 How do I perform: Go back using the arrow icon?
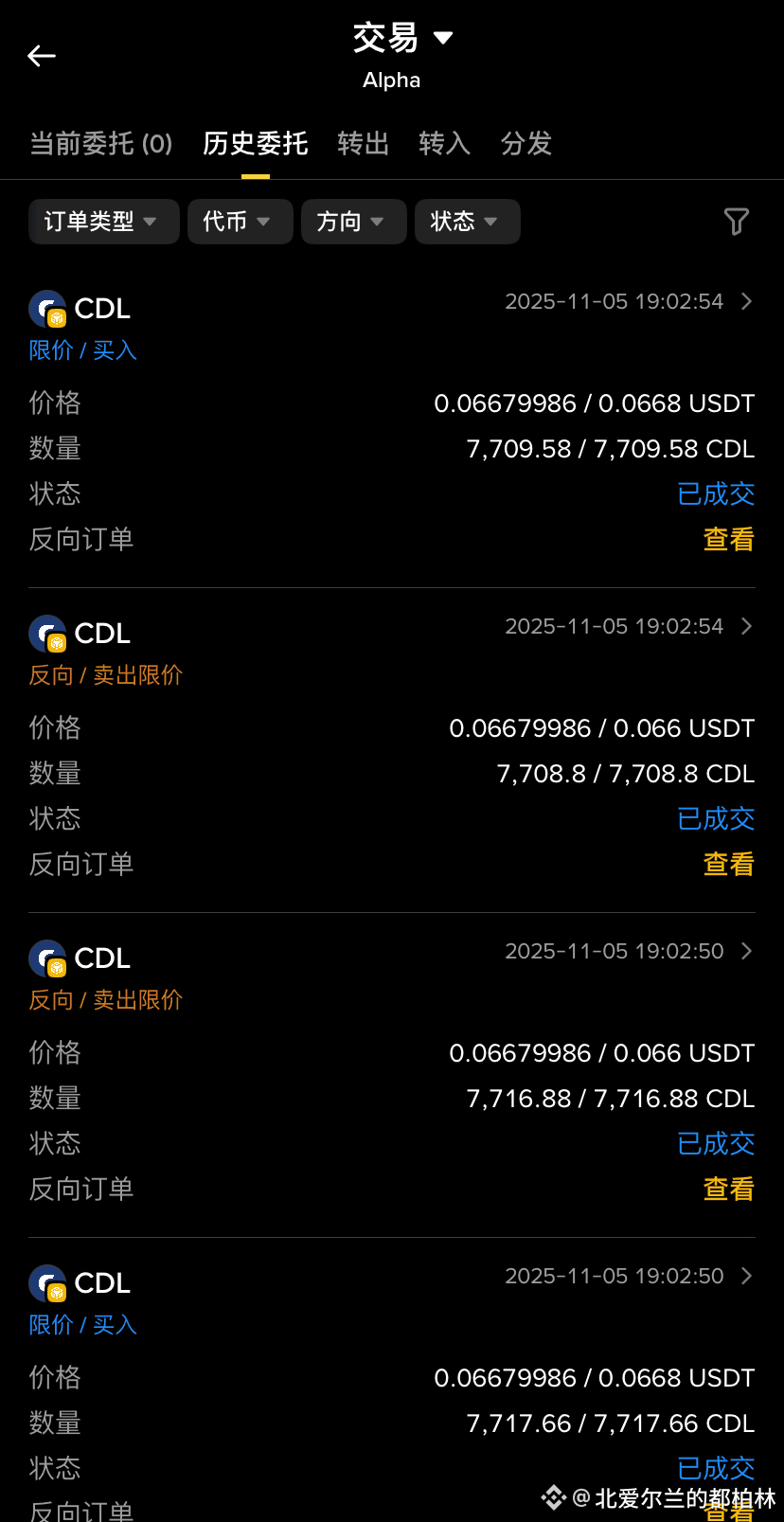[x=42, y=56]
